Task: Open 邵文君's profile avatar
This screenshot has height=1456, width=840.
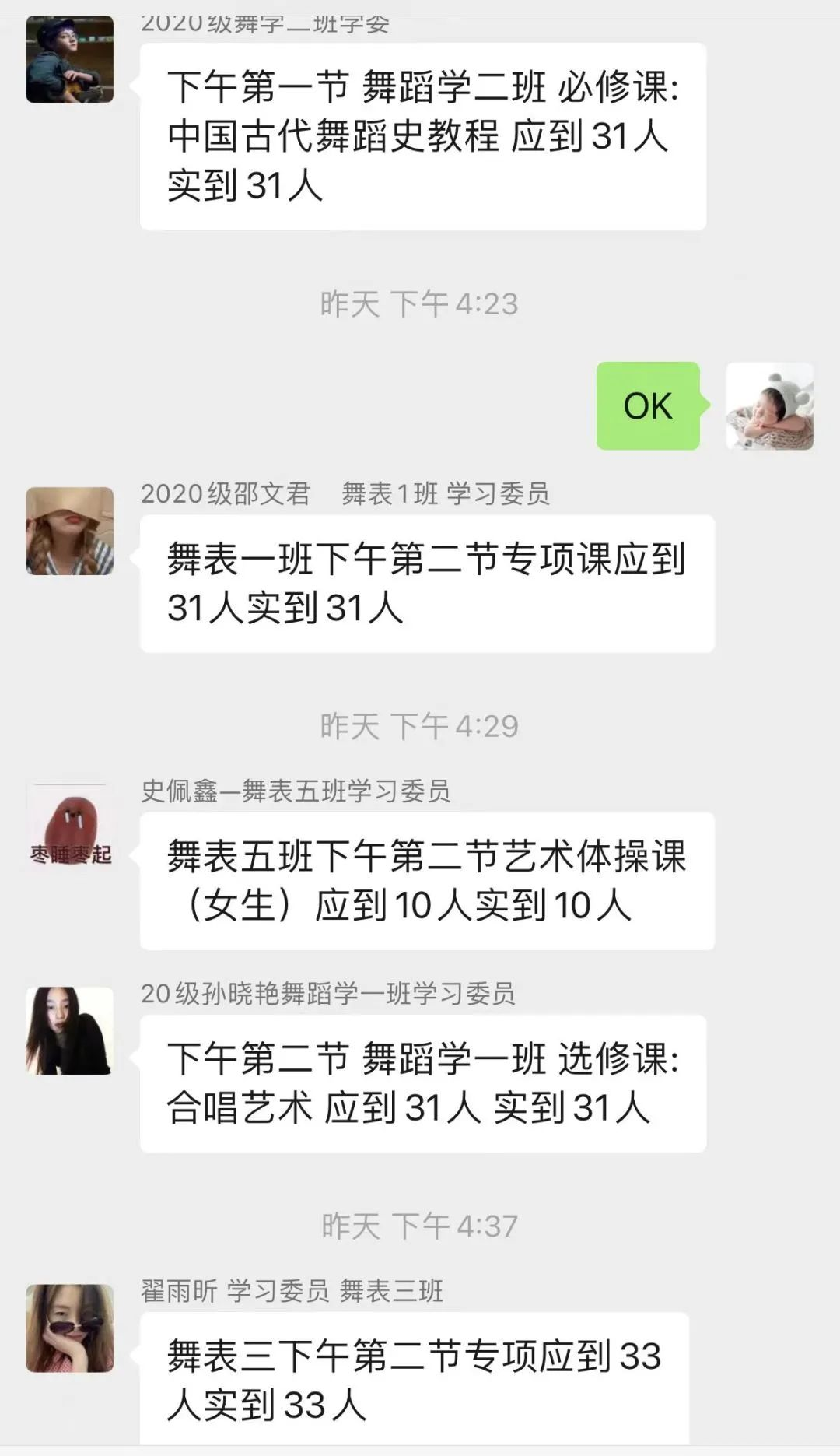Action: click(70, 532)
